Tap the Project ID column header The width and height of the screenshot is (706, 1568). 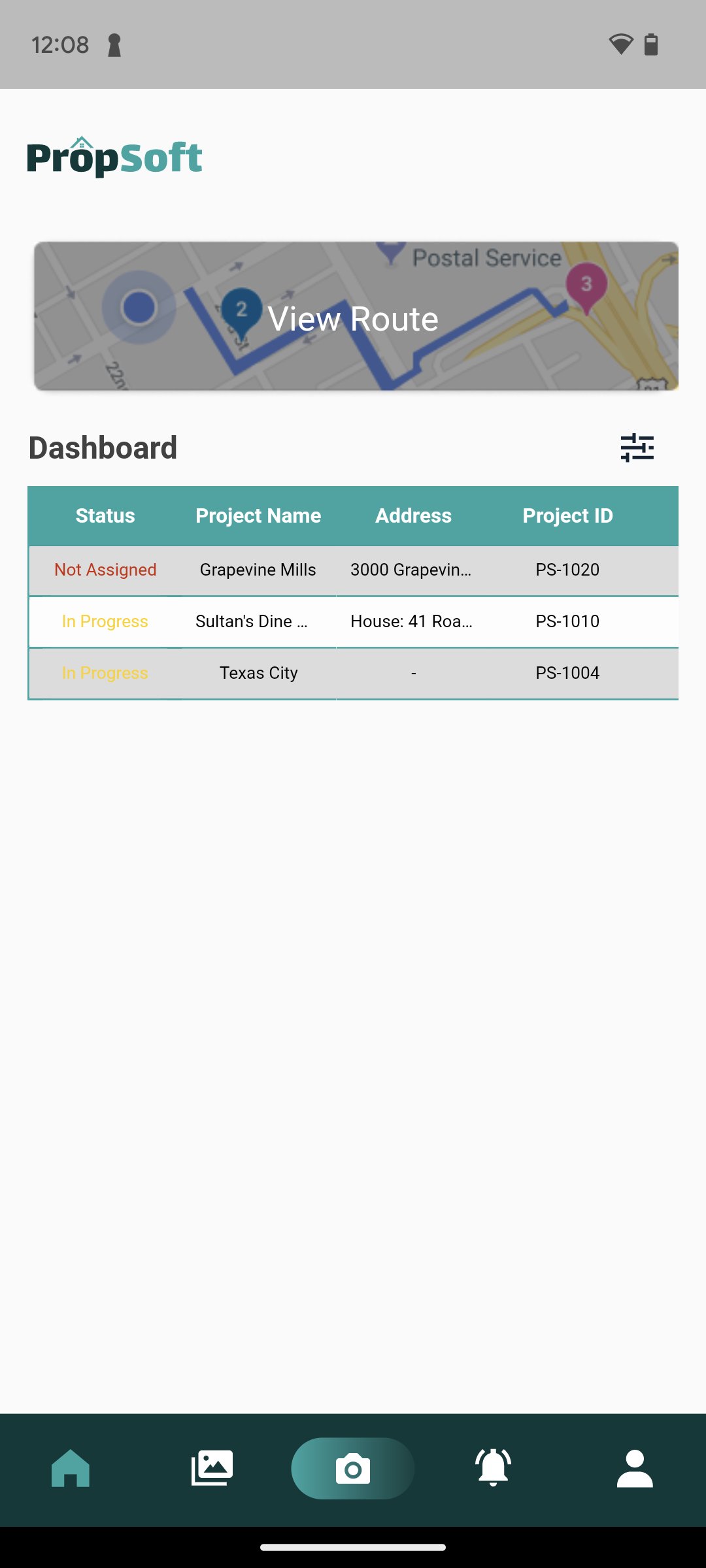pyautogui.click(x=567, y=515)
